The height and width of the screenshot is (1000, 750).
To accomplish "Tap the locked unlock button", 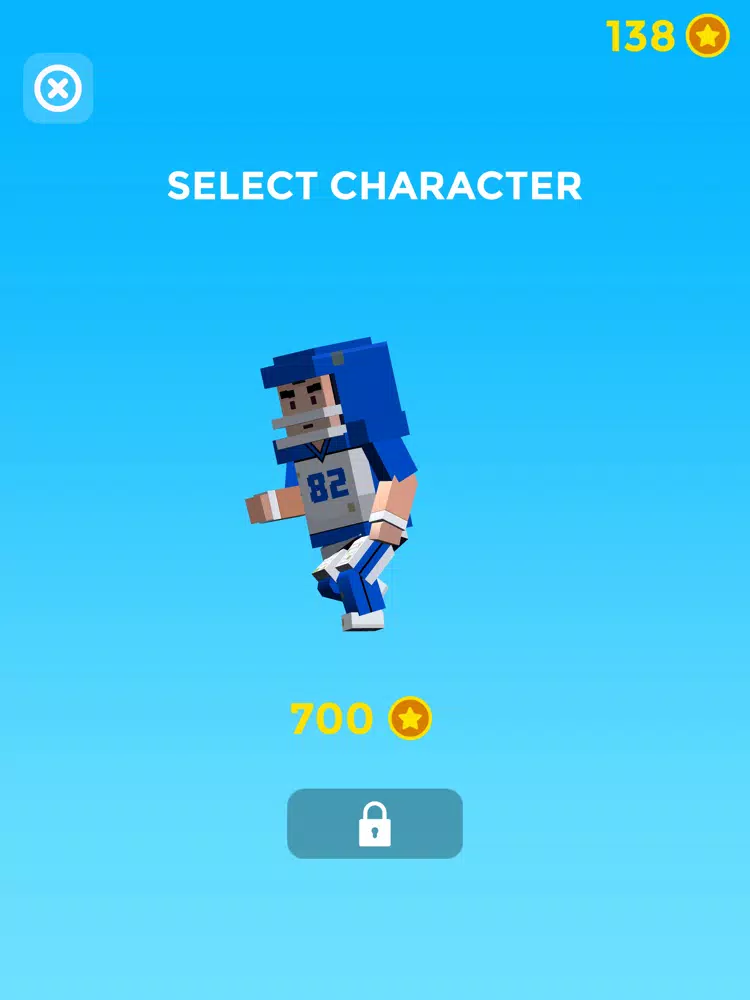I will [375, 823].
